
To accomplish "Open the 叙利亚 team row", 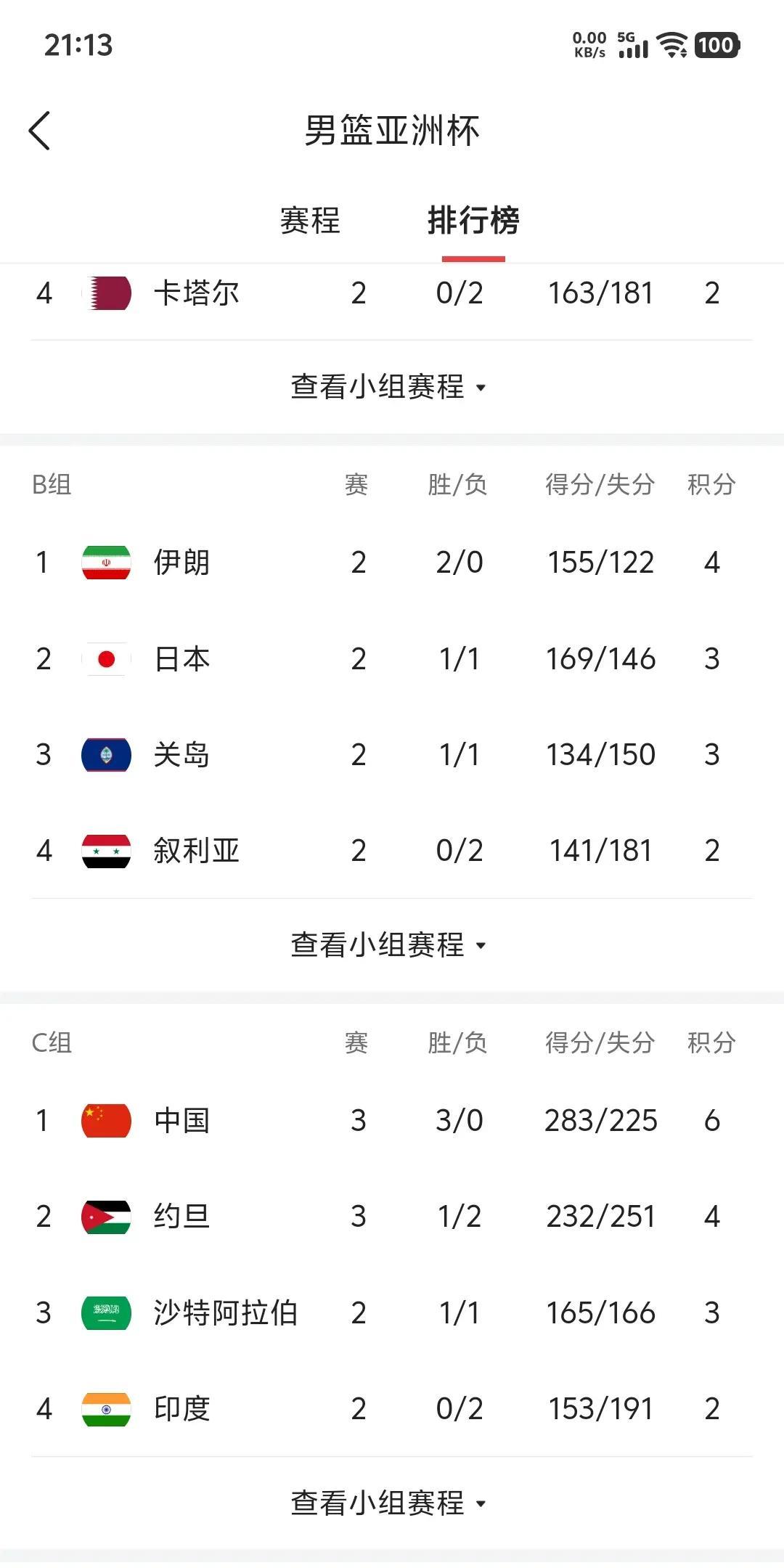I will coord(392,850).
